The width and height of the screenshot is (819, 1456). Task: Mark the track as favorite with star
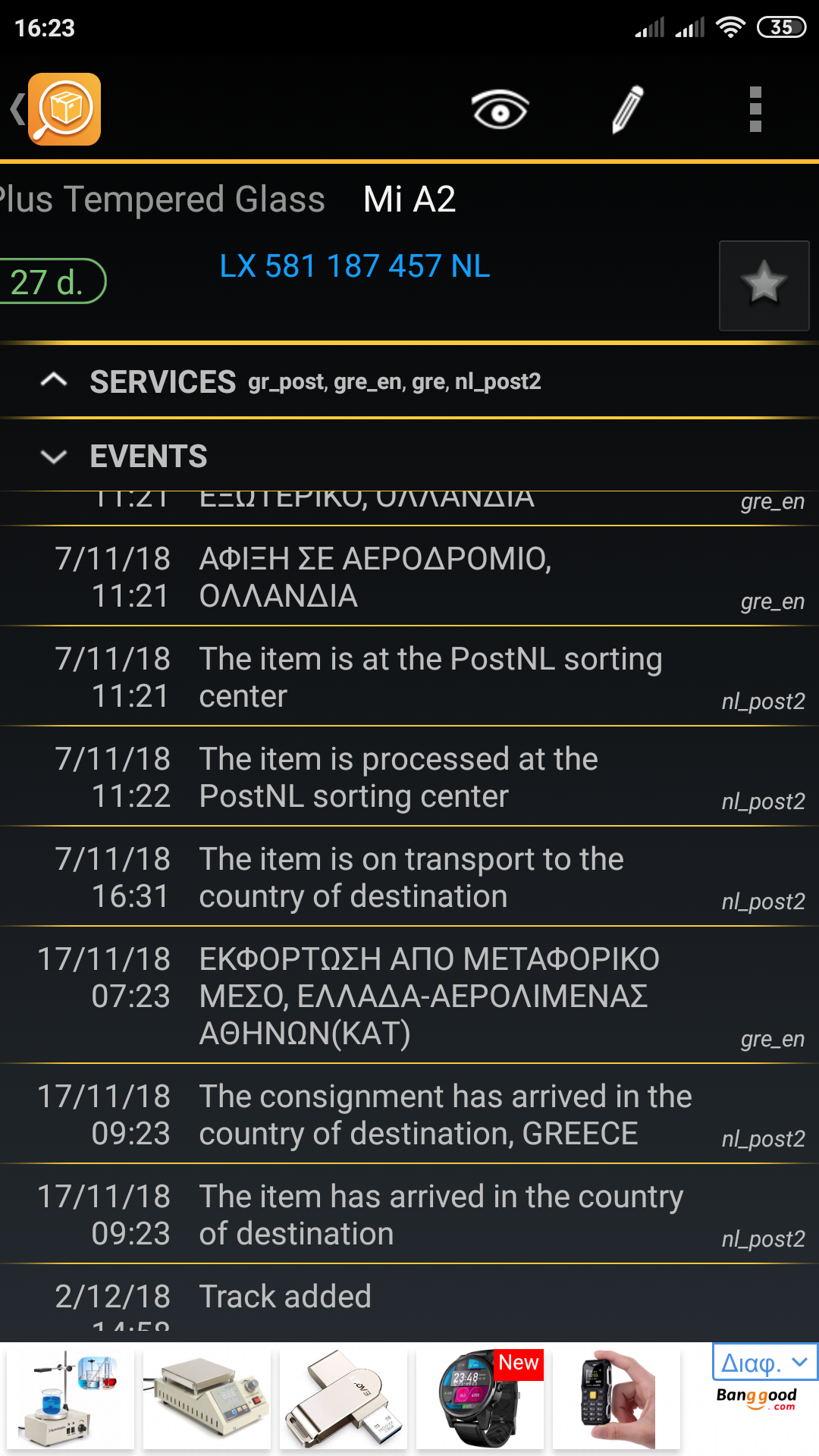pos(764,285)
